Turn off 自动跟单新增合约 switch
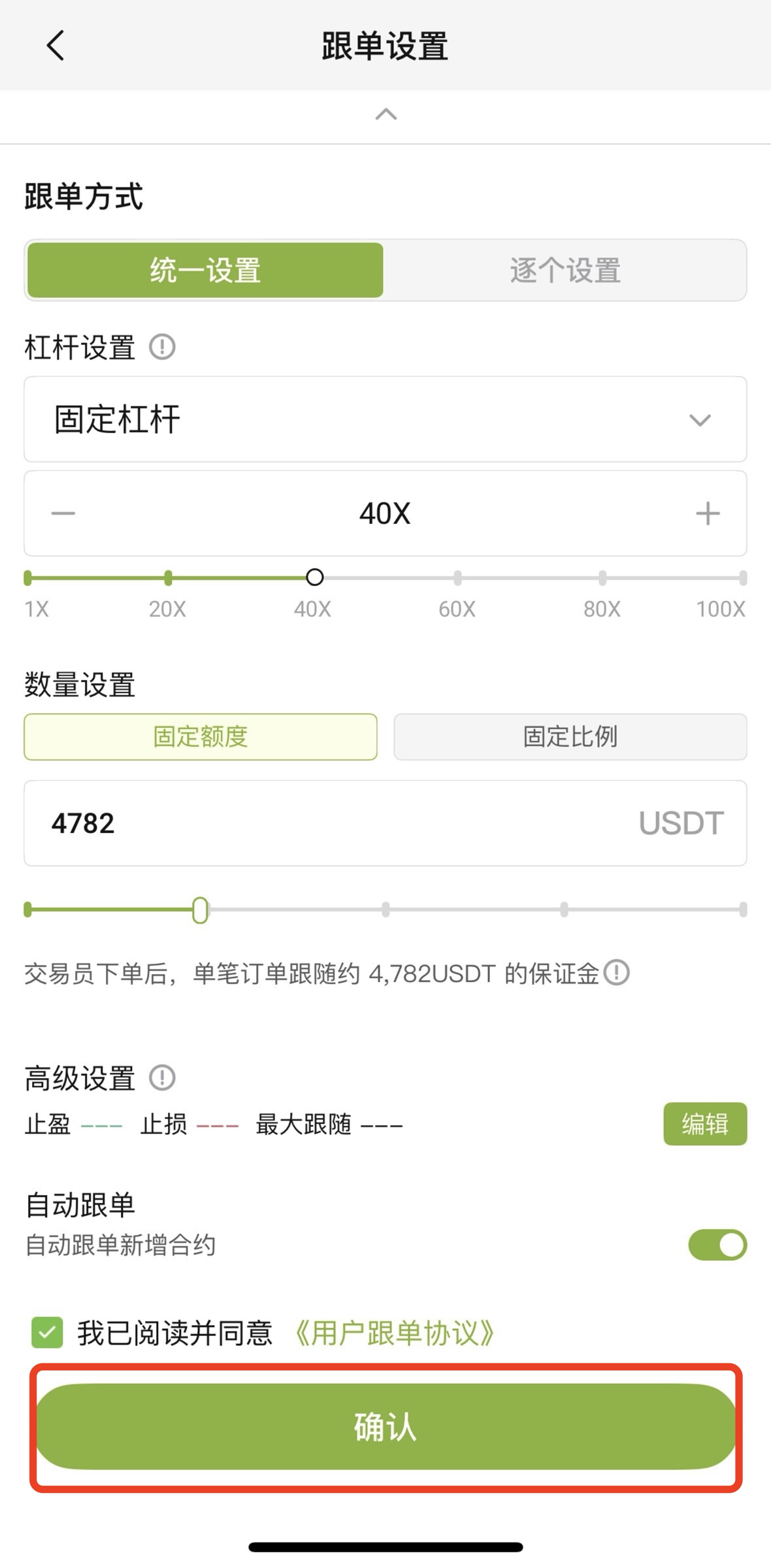 coord(717,1245)
